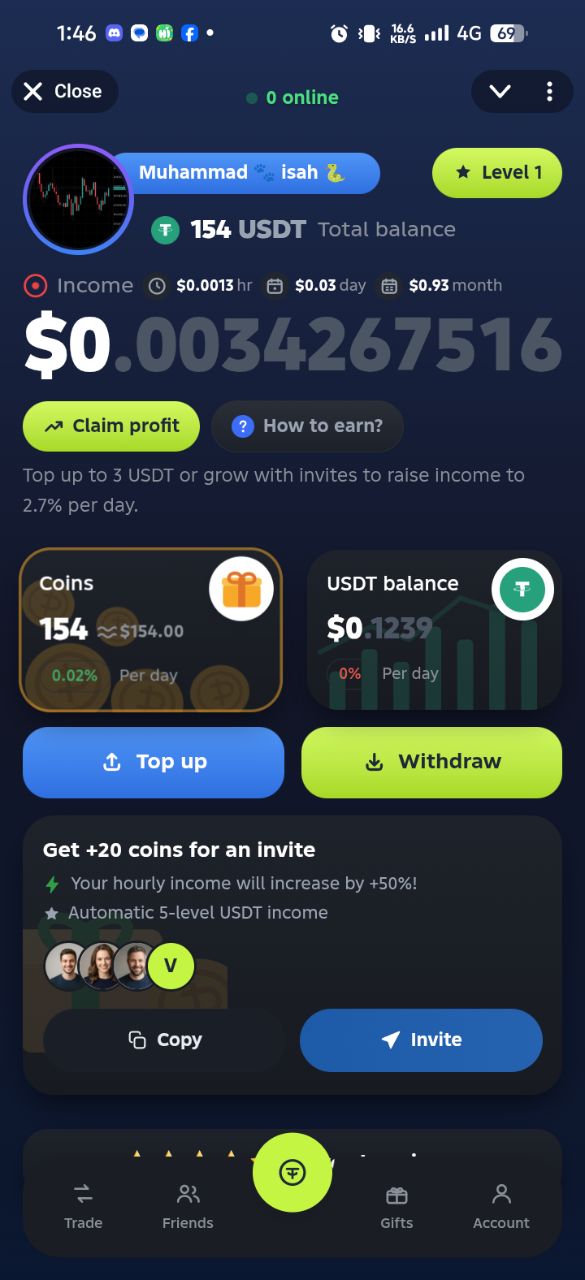This screenshot has width=585, height=1280.
Task: Switch to the Friends tab
Action: [188, 1206]
